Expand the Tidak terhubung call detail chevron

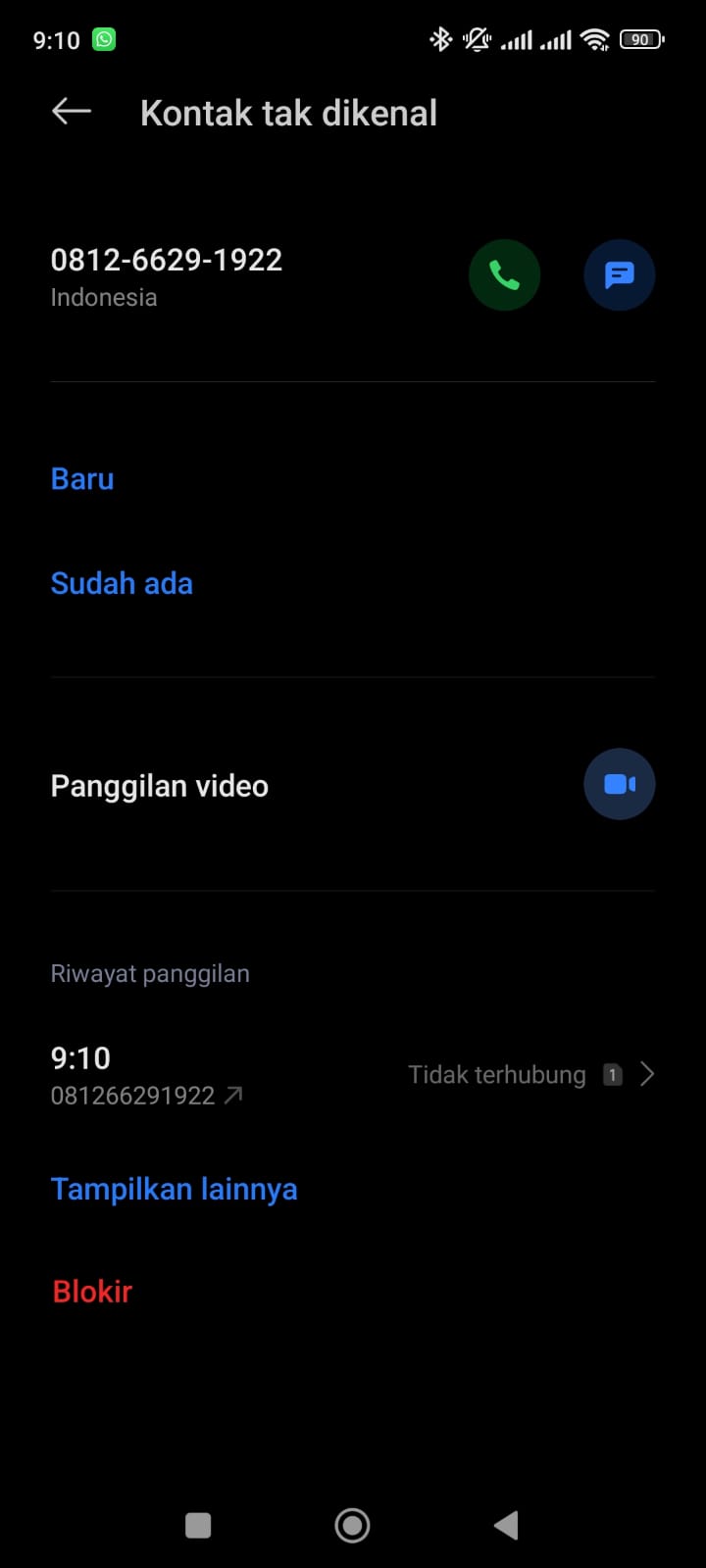pos(646,1074)
